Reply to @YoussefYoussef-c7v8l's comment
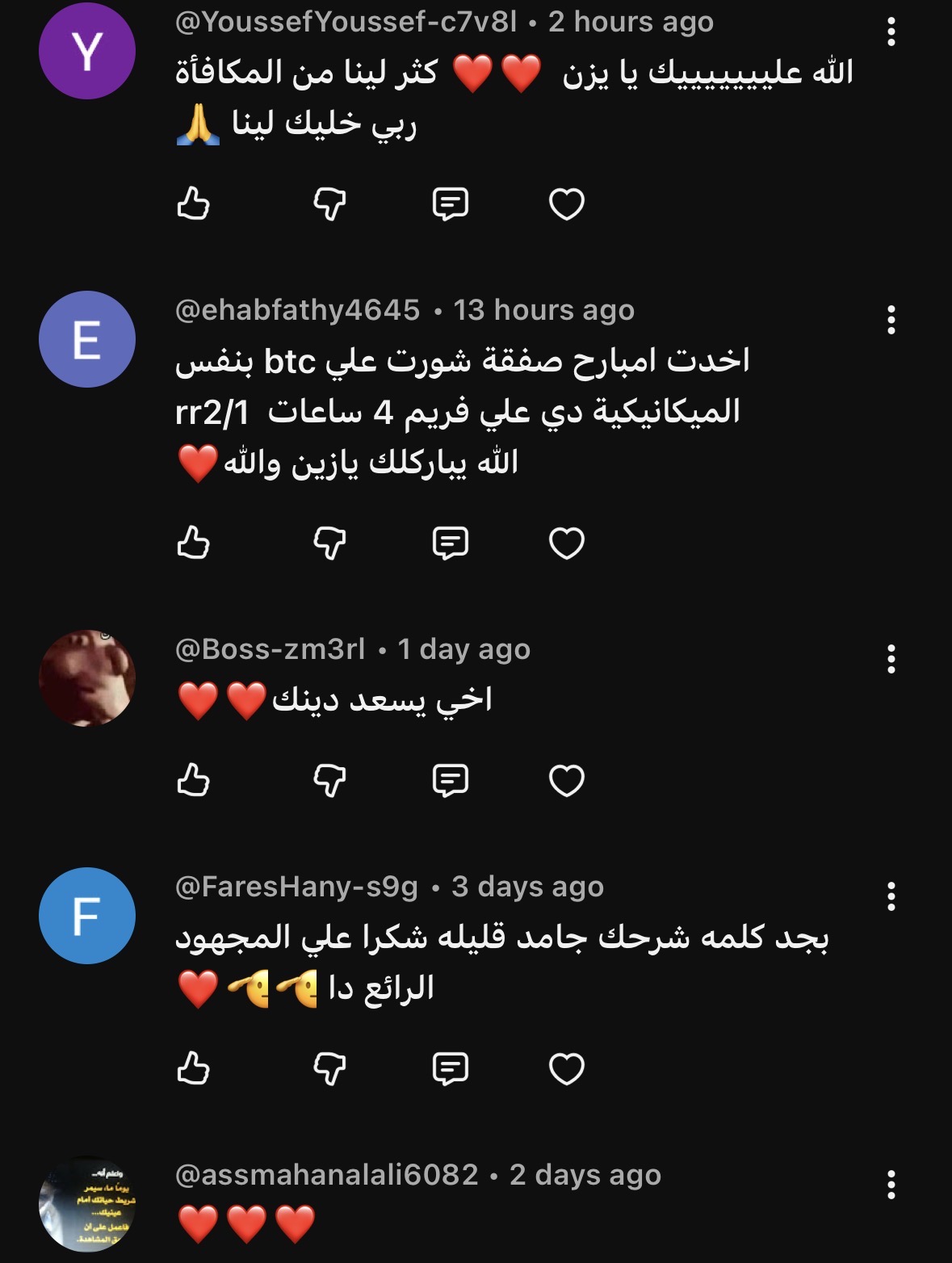 (450, 204)
